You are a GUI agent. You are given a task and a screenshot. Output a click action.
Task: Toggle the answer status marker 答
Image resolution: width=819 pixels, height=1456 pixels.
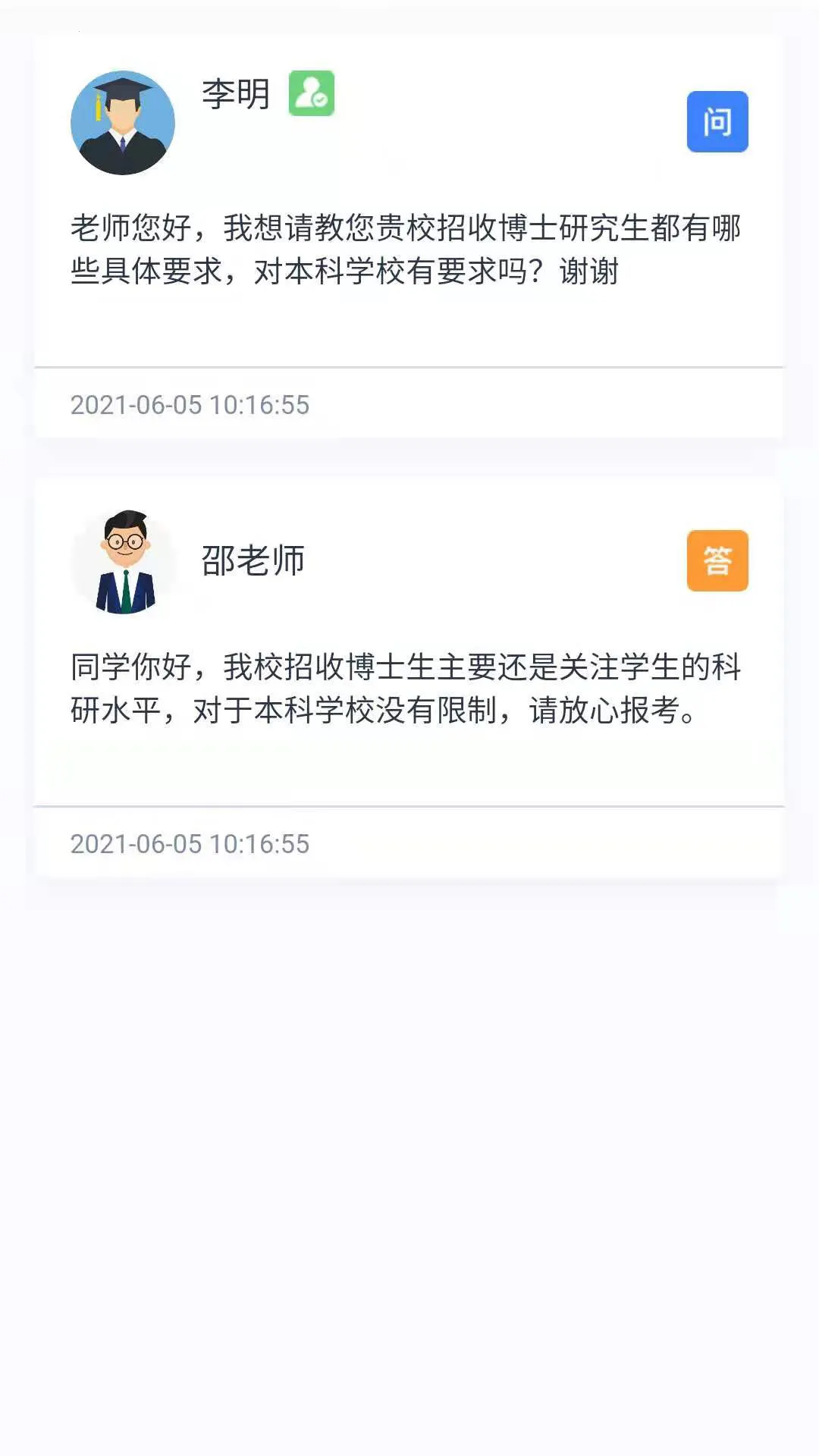tap(718, 561)
